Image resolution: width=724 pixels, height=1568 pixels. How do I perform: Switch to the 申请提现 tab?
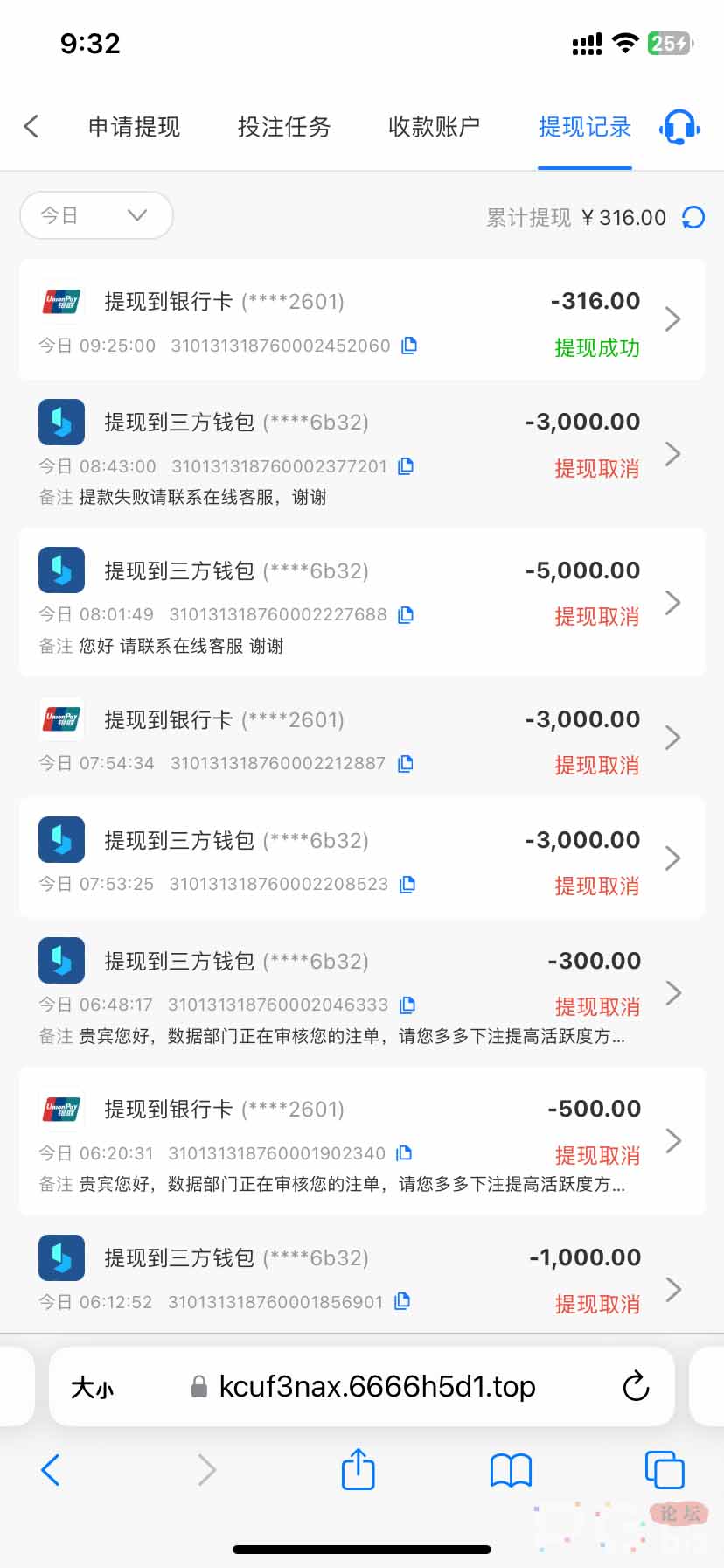click(134, 127)
